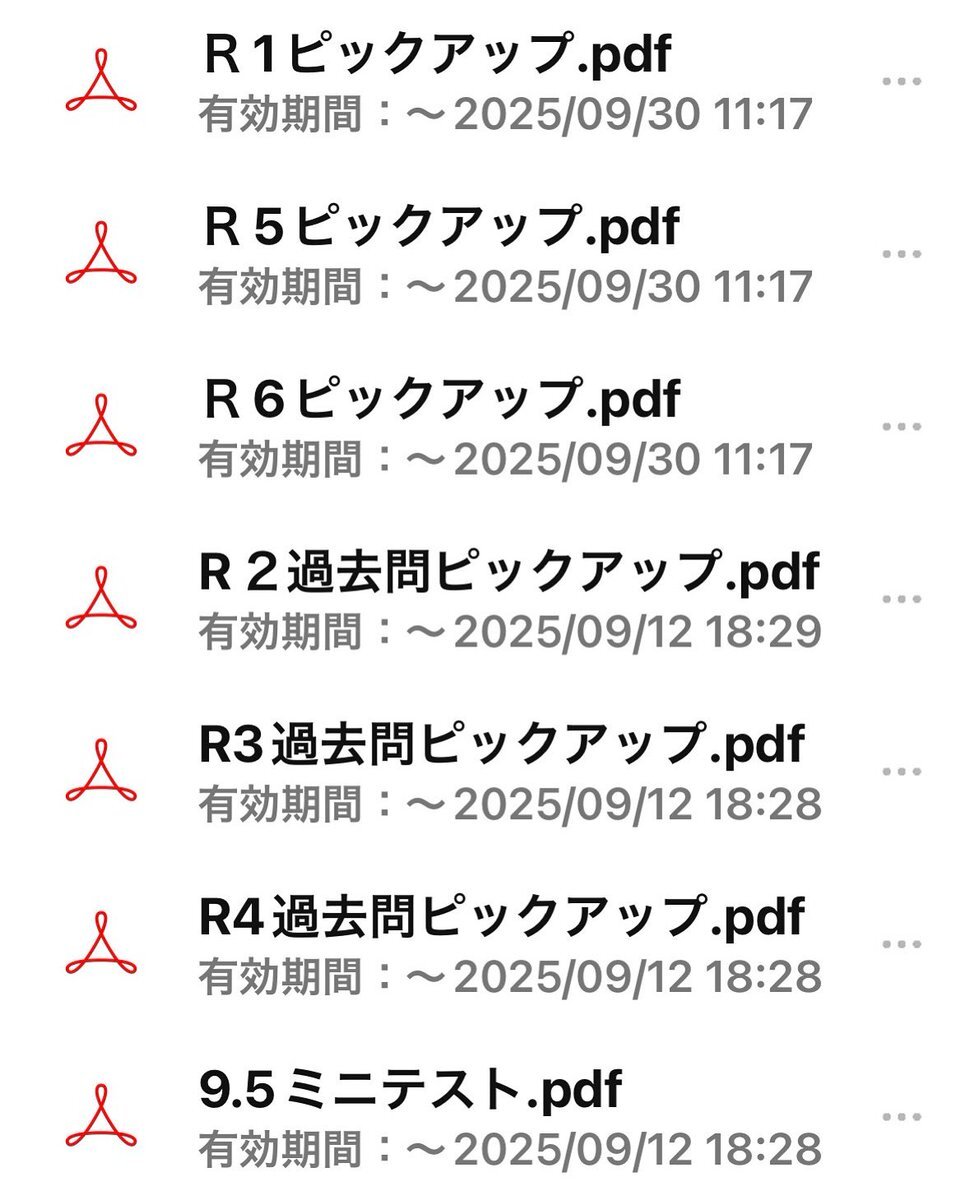Open the file R3過去問ピックアップ.pdf
This screenshot has width=970, height=1200.
[x=502, y=745]
